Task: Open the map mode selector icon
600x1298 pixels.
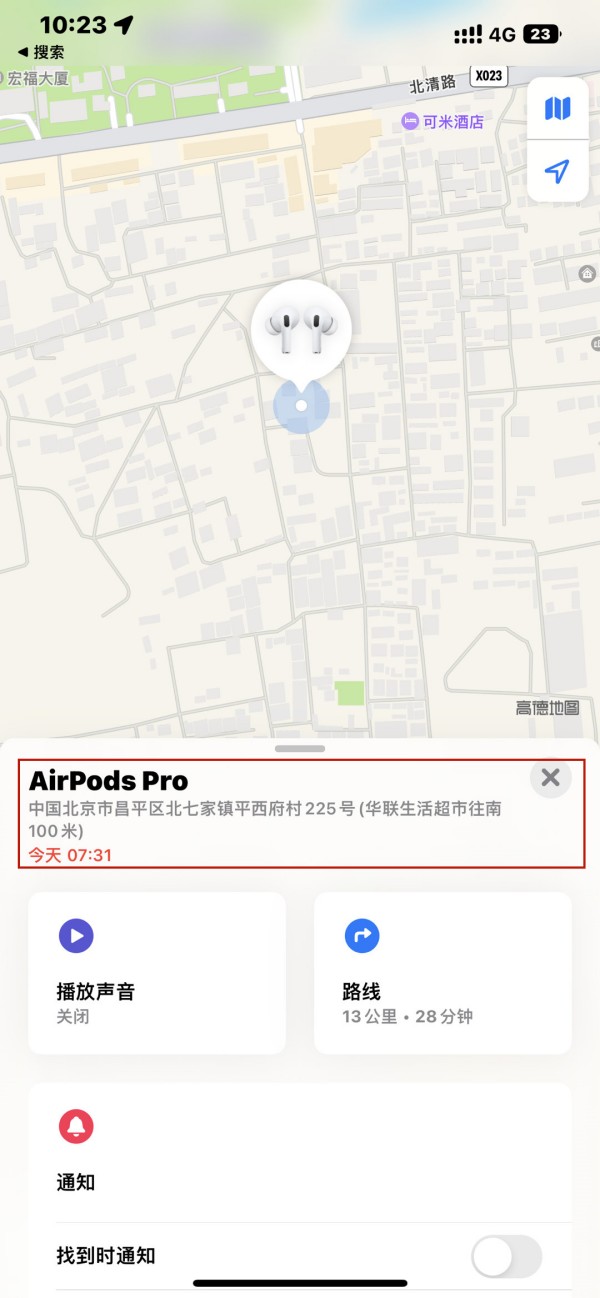Action: click(x=557, y=108)
